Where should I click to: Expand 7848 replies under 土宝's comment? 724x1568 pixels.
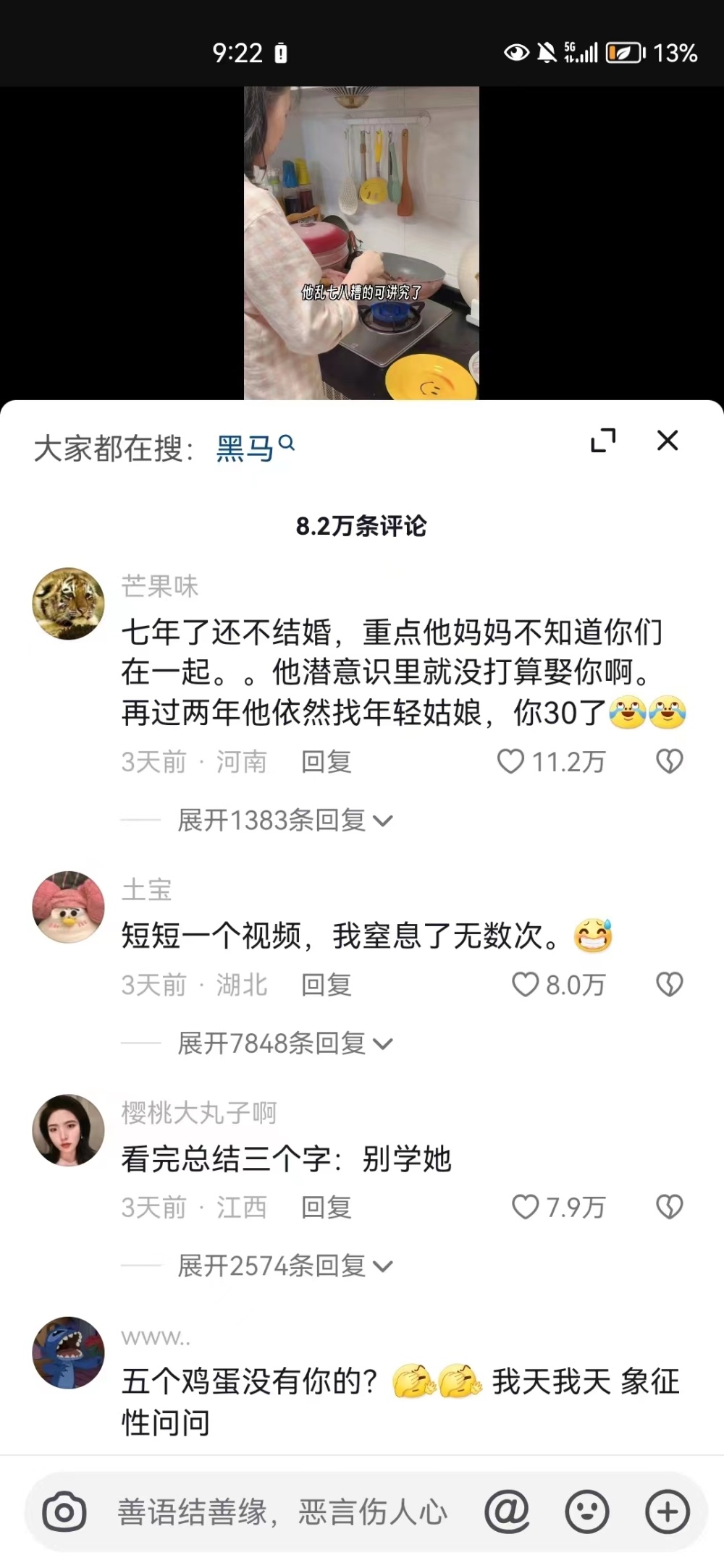pos(285,1043)
